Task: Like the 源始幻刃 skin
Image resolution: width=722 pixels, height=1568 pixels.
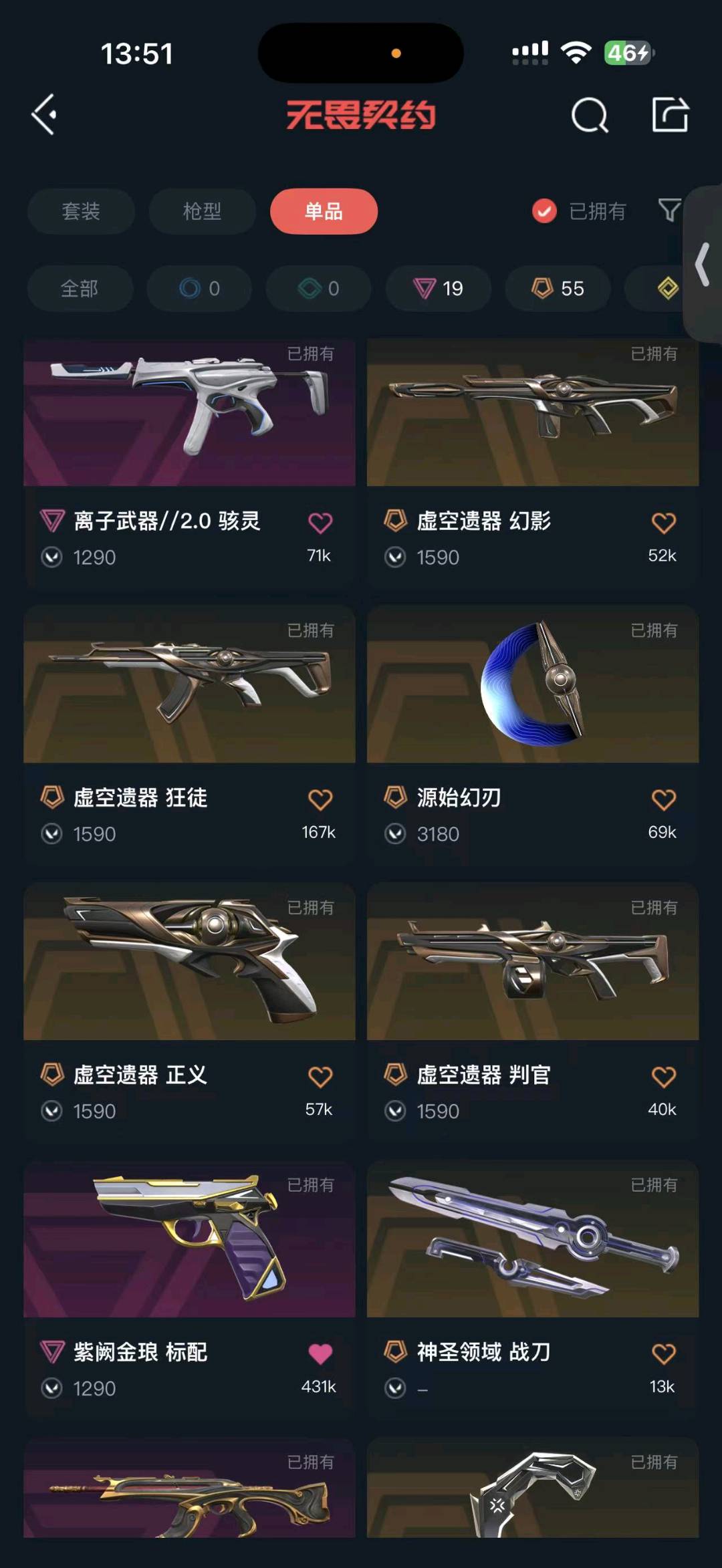Action: tap(663, 799)
